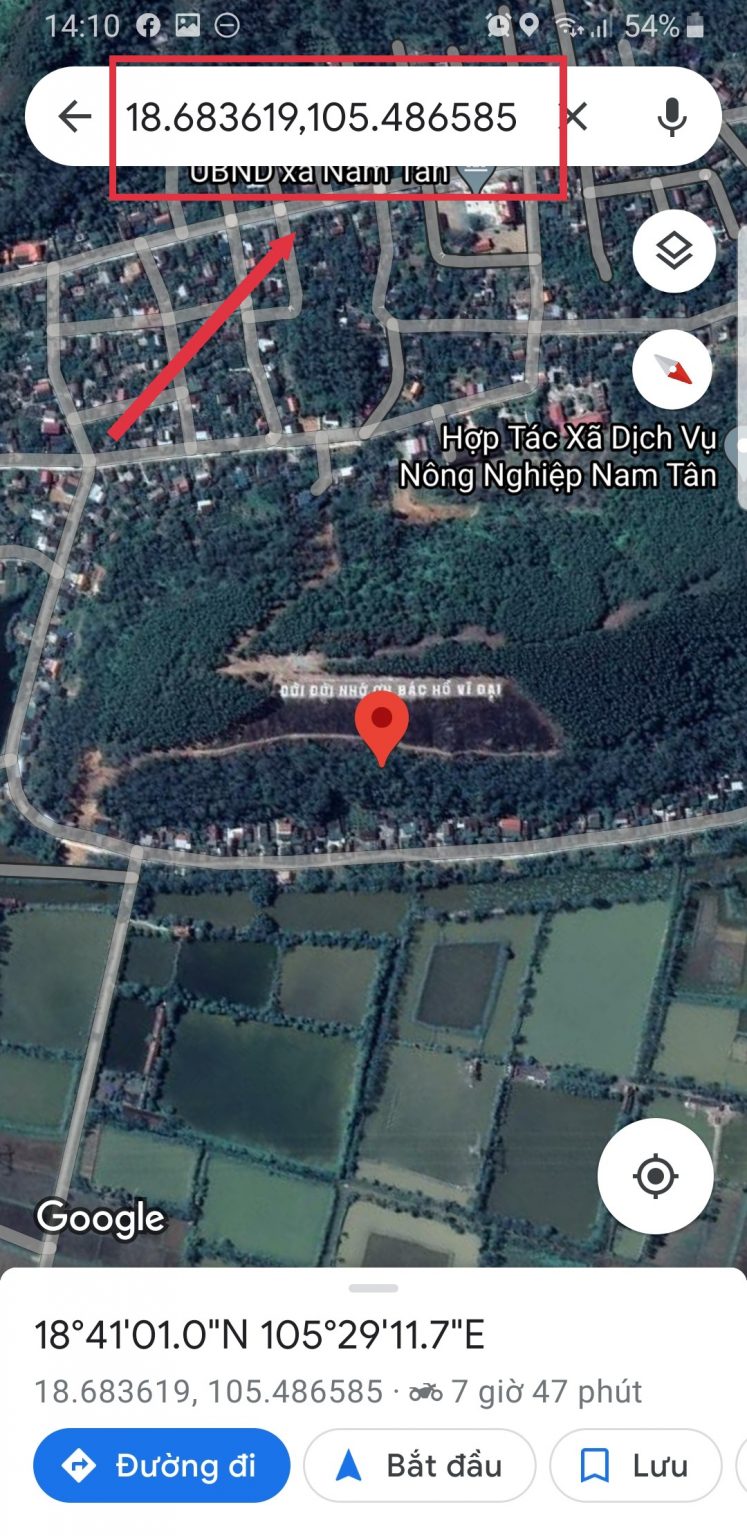Expand the location details sheet handle
This screenshot has height=1536, width=747.
point(374,1288)
